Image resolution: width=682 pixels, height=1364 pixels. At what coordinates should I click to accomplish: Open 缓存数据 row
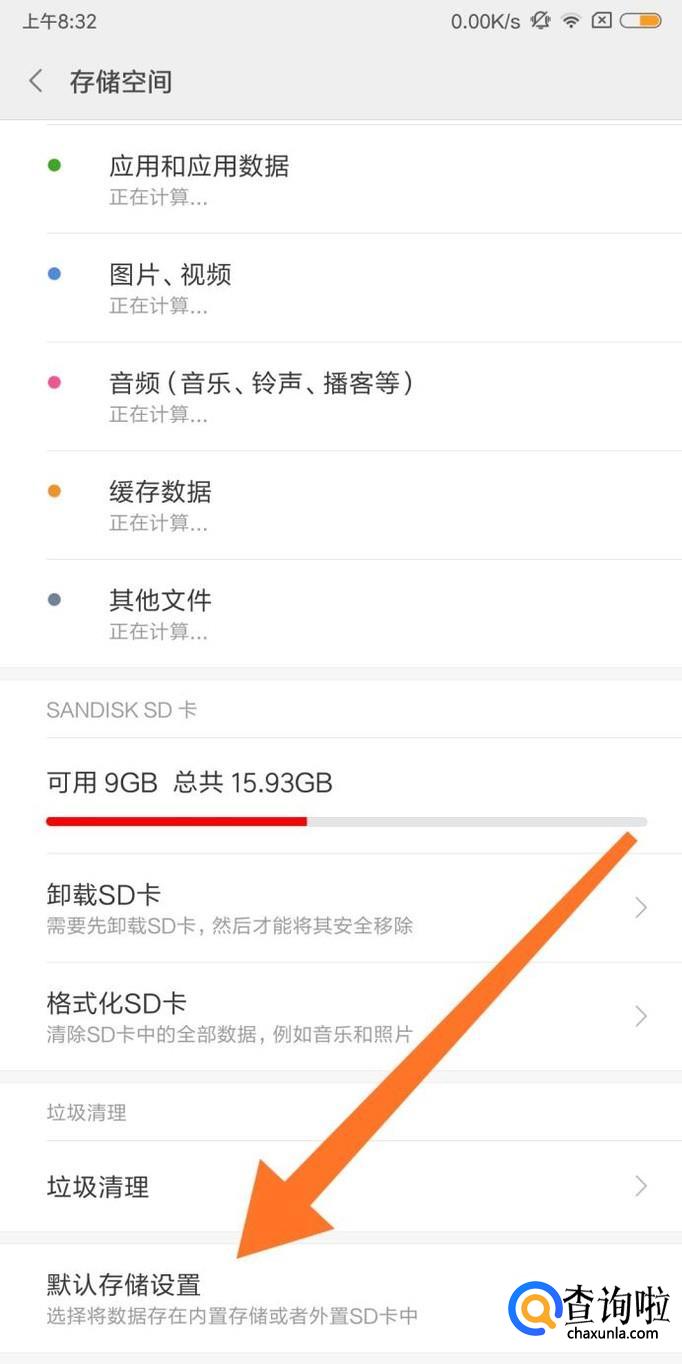pos(341,505)
